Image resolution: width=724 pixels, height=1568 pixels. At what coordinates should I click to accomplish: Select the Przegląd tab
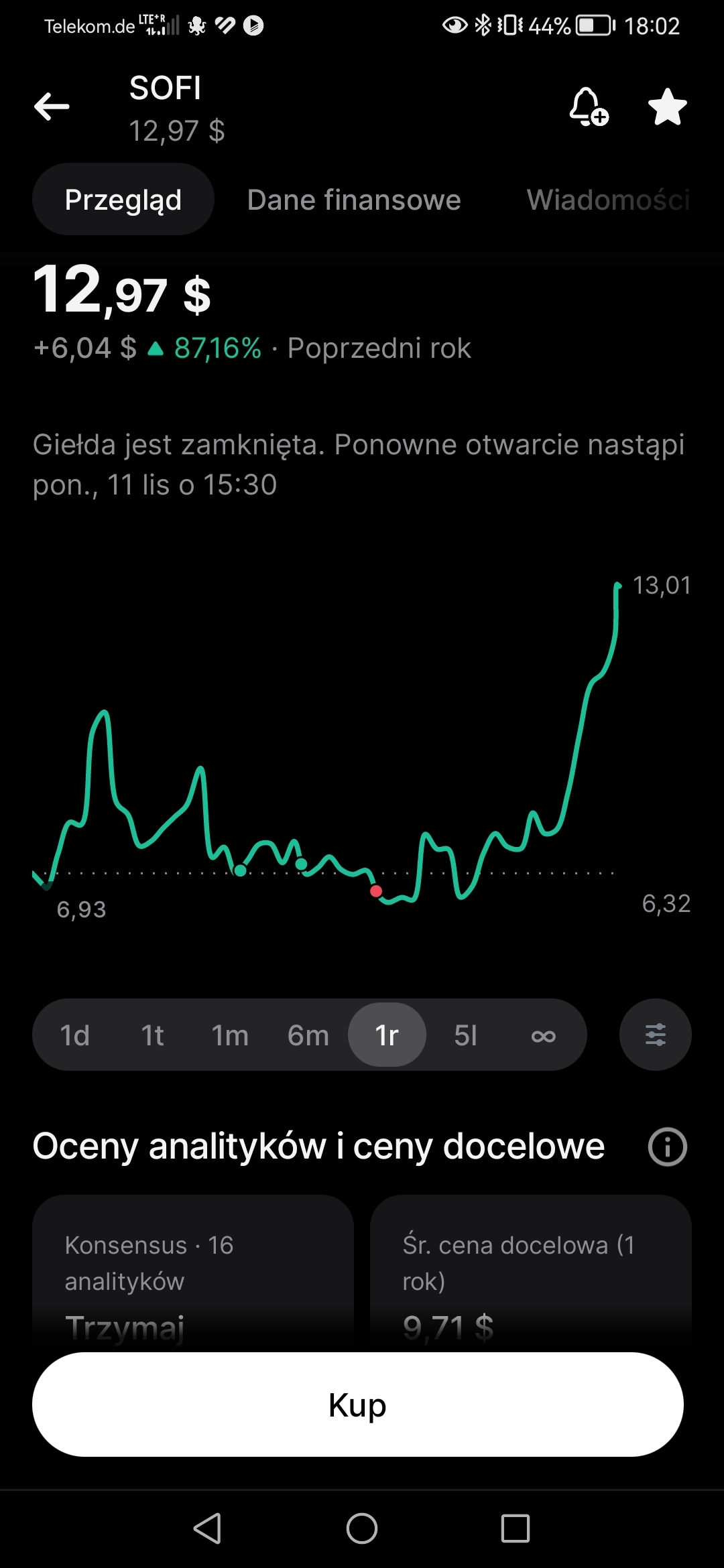[x=123, y=200]
